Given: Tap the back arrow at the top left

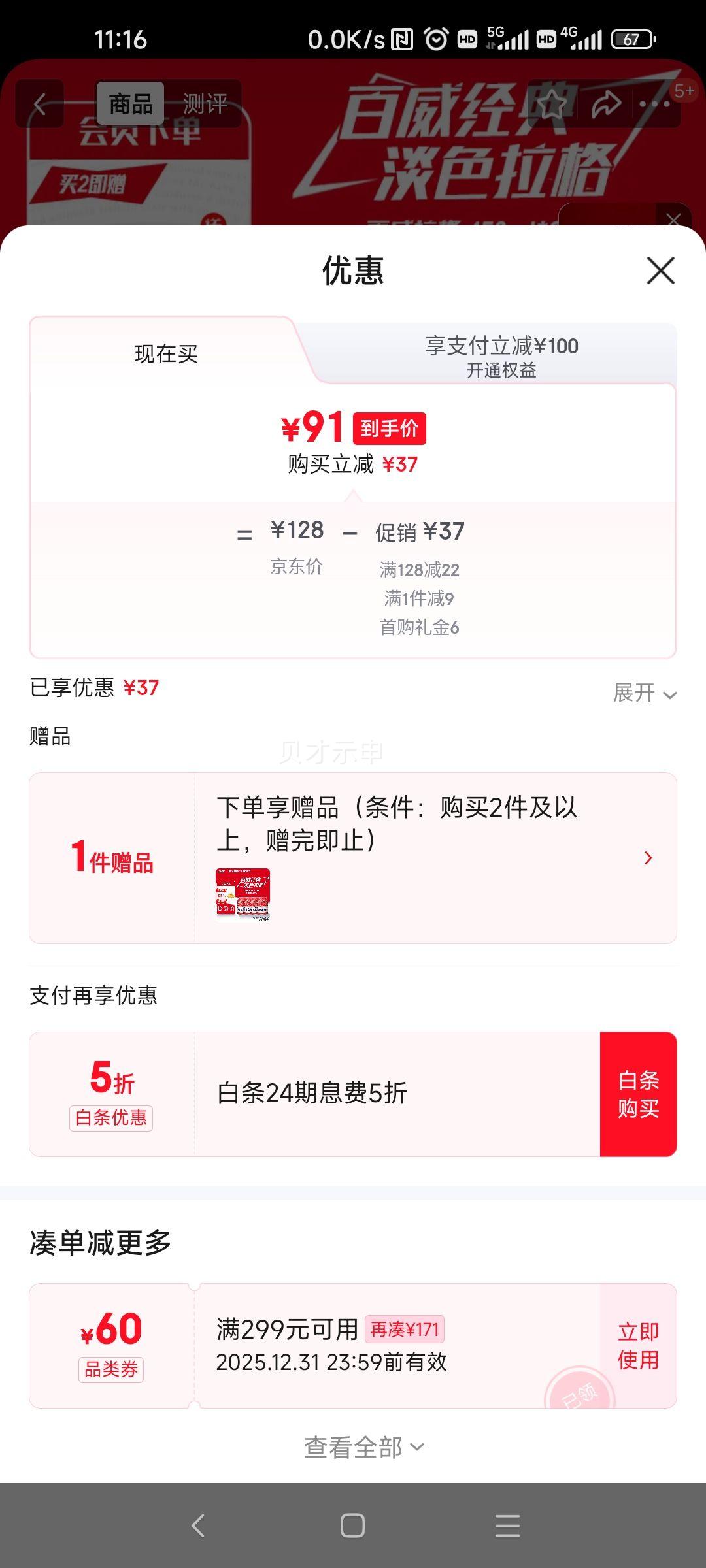Looking at the screenshot, I should coord(39,105).
